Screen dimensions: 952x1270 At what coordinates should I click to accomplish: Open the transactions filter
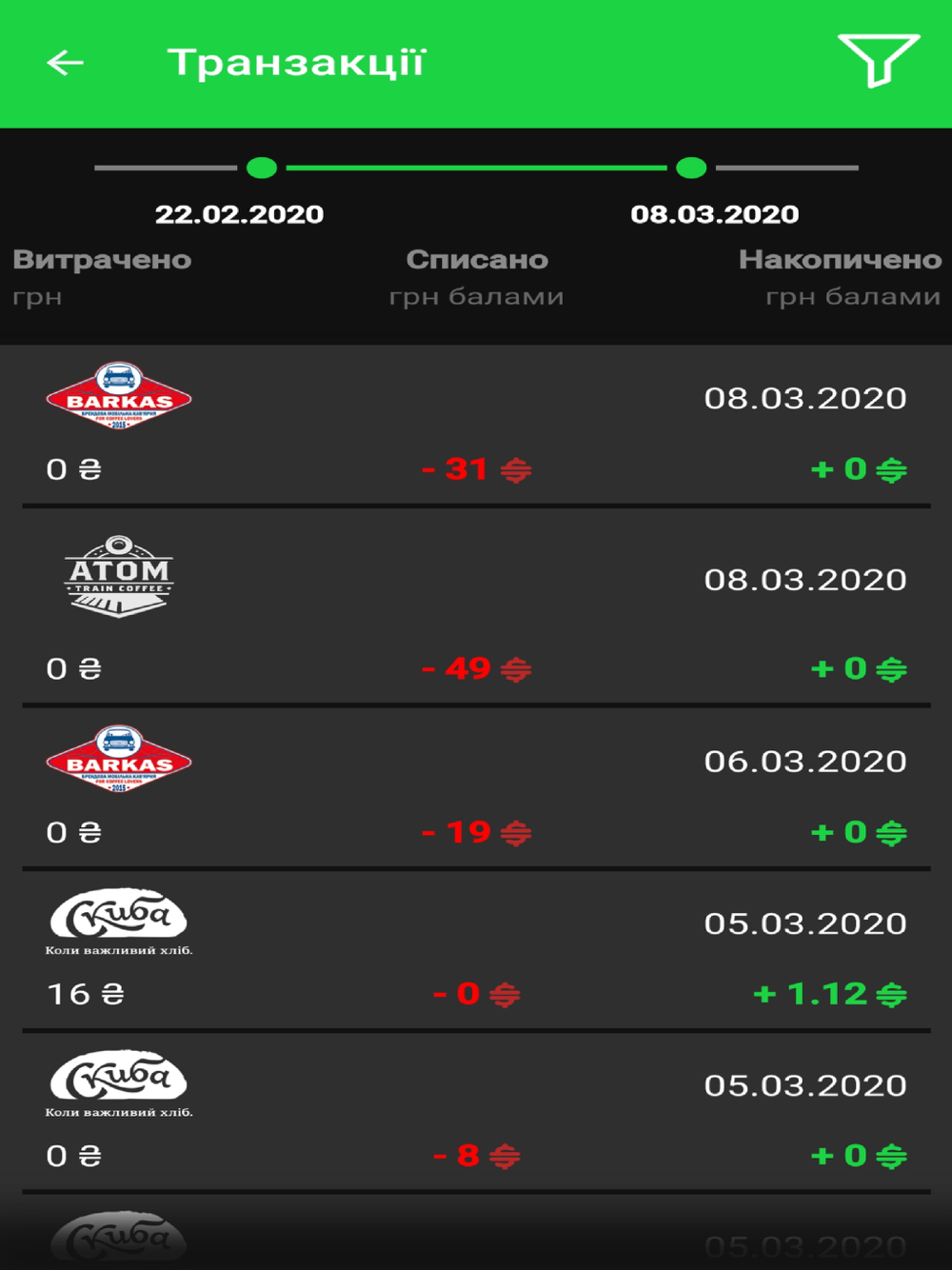[878, 59]
